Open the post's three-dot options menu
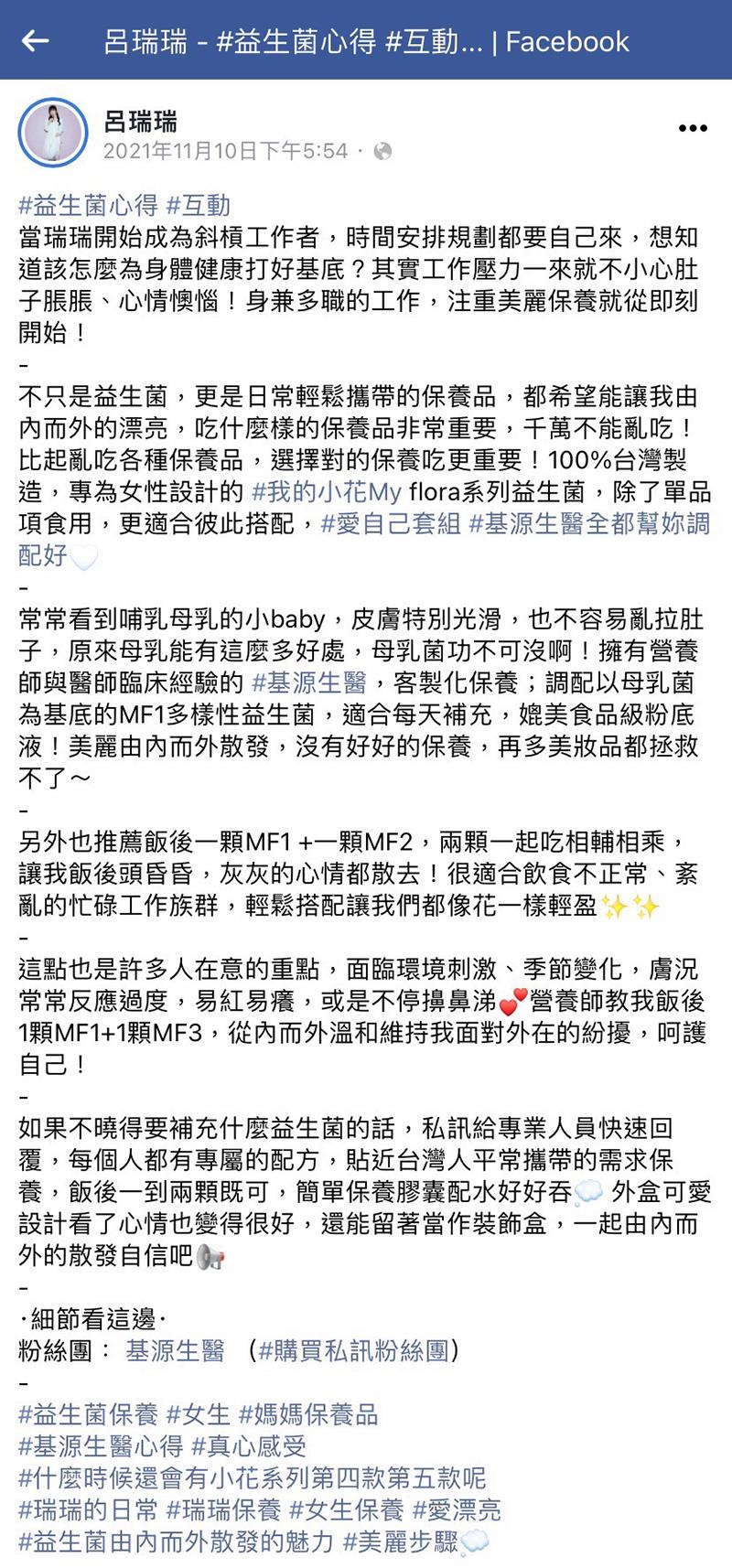 [693, 128]
